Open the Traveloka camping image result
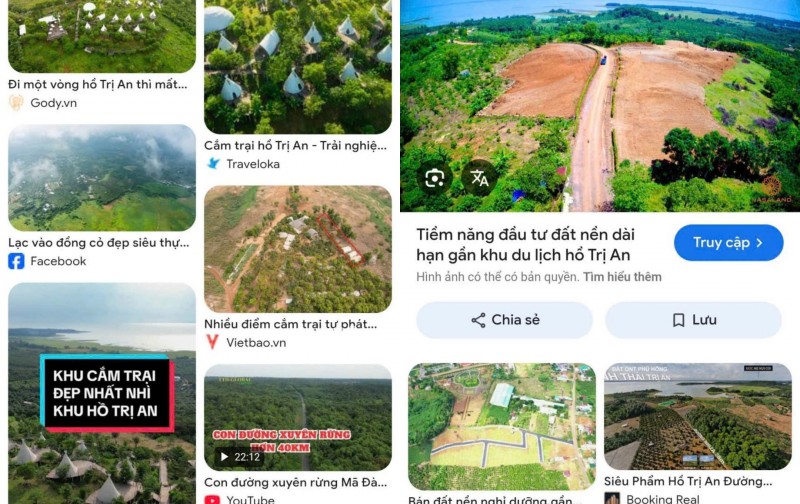This screenshot has height=504, width=800. coord(297,66)
